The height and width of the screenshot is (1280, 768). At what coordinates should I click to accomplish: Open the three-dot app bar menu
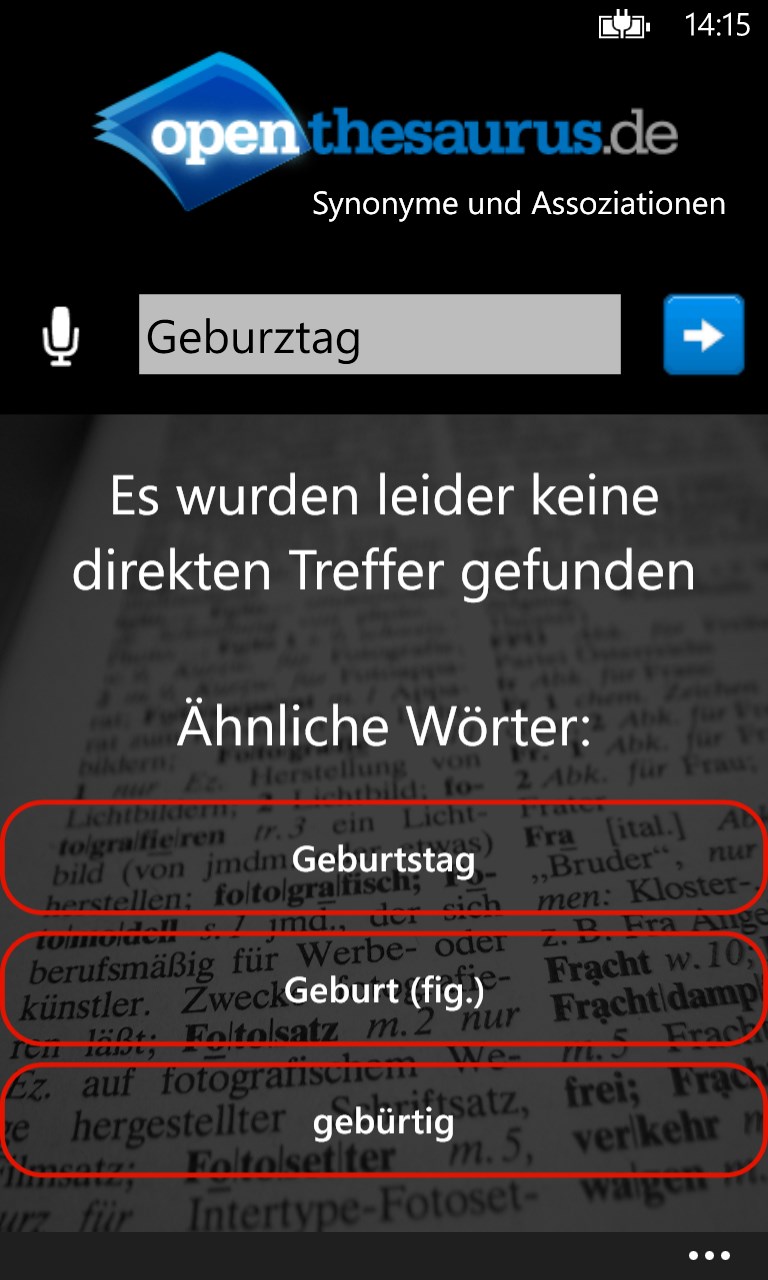click(x=709, y=1256)
